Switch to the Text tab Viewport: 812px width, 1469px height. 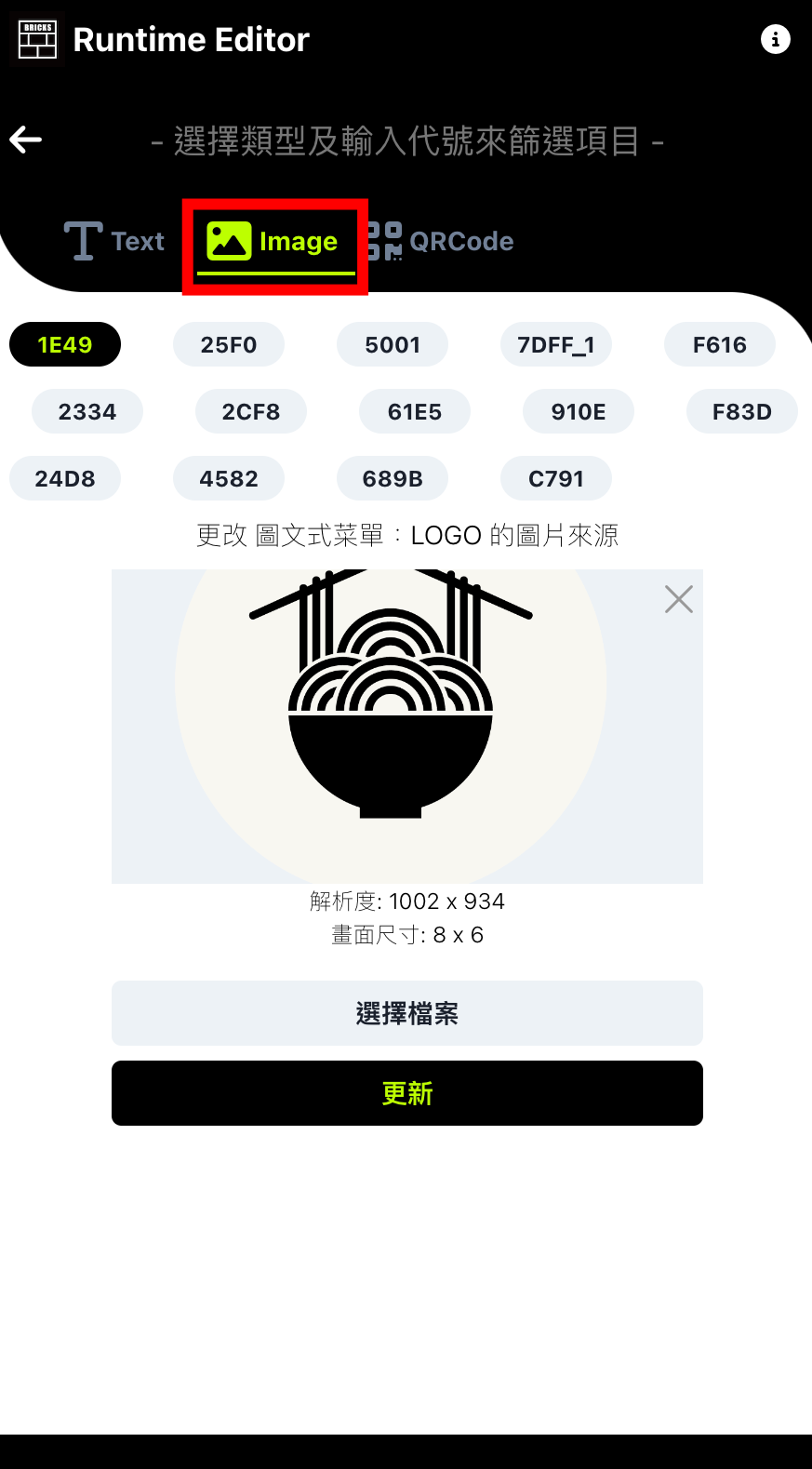click(x=114, y=241)
